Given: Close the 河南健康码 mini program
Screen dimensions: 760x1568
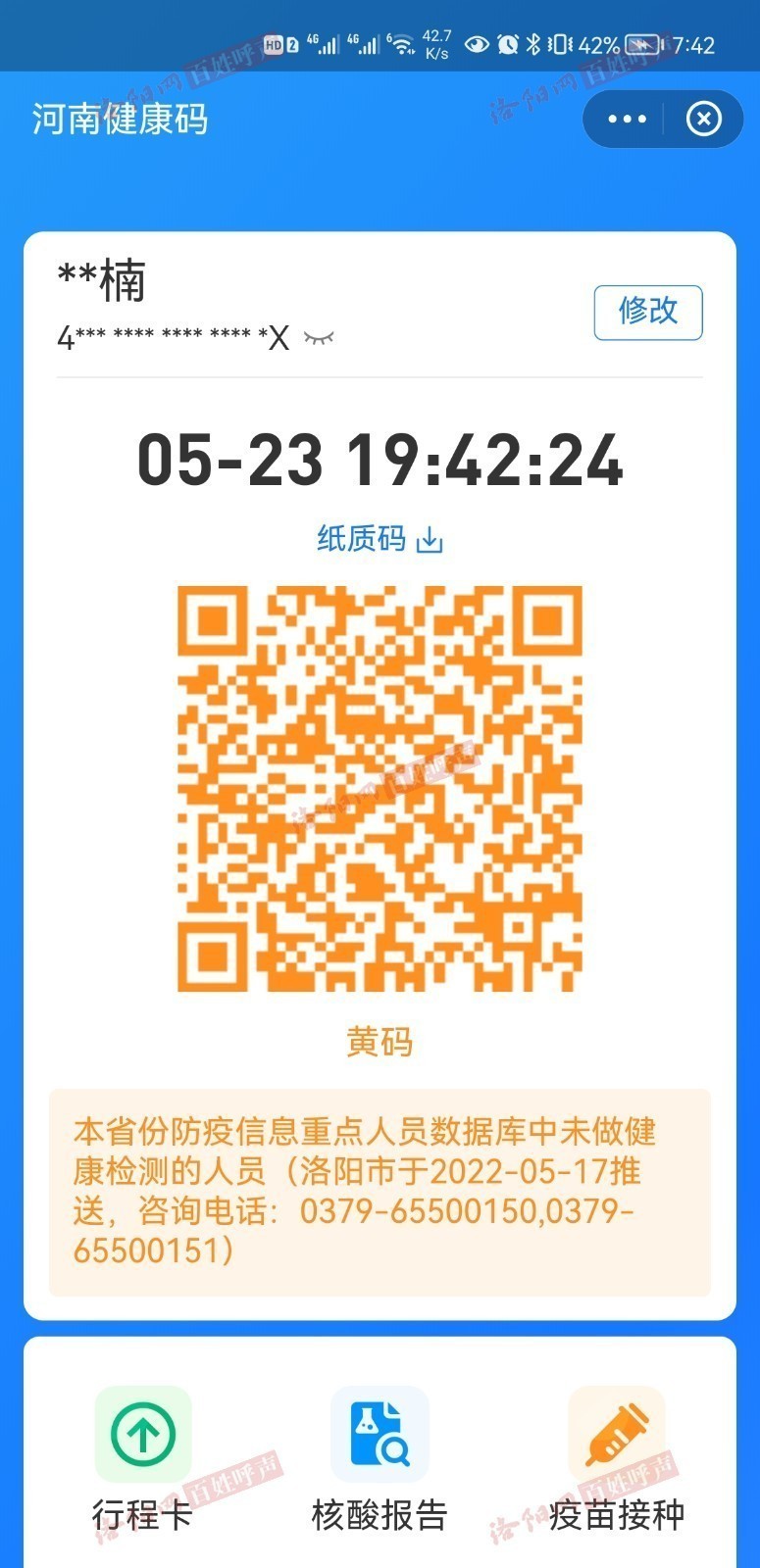Looking at the screenshot, I should [703, 120].
